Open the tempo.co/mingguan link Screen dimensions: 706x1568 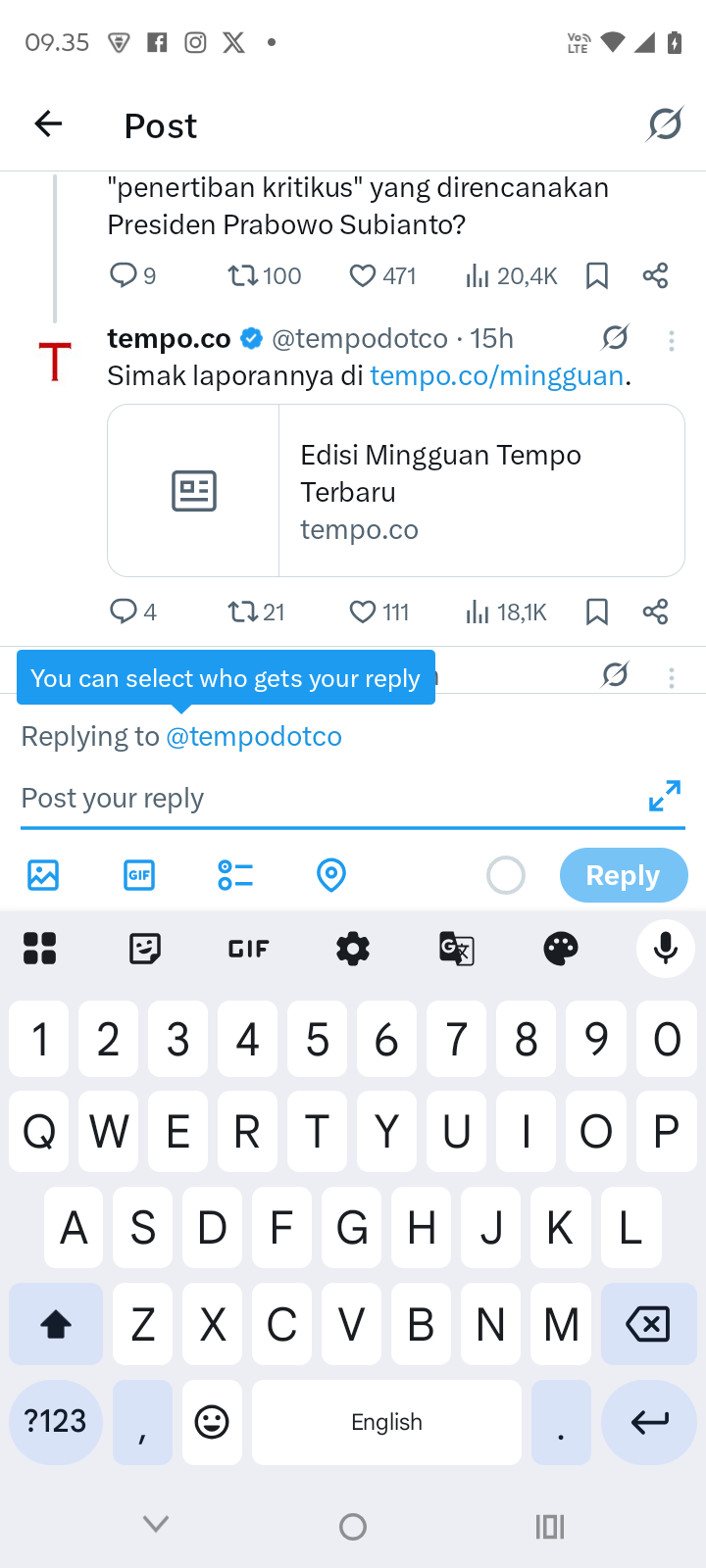[x=496, y=375]
